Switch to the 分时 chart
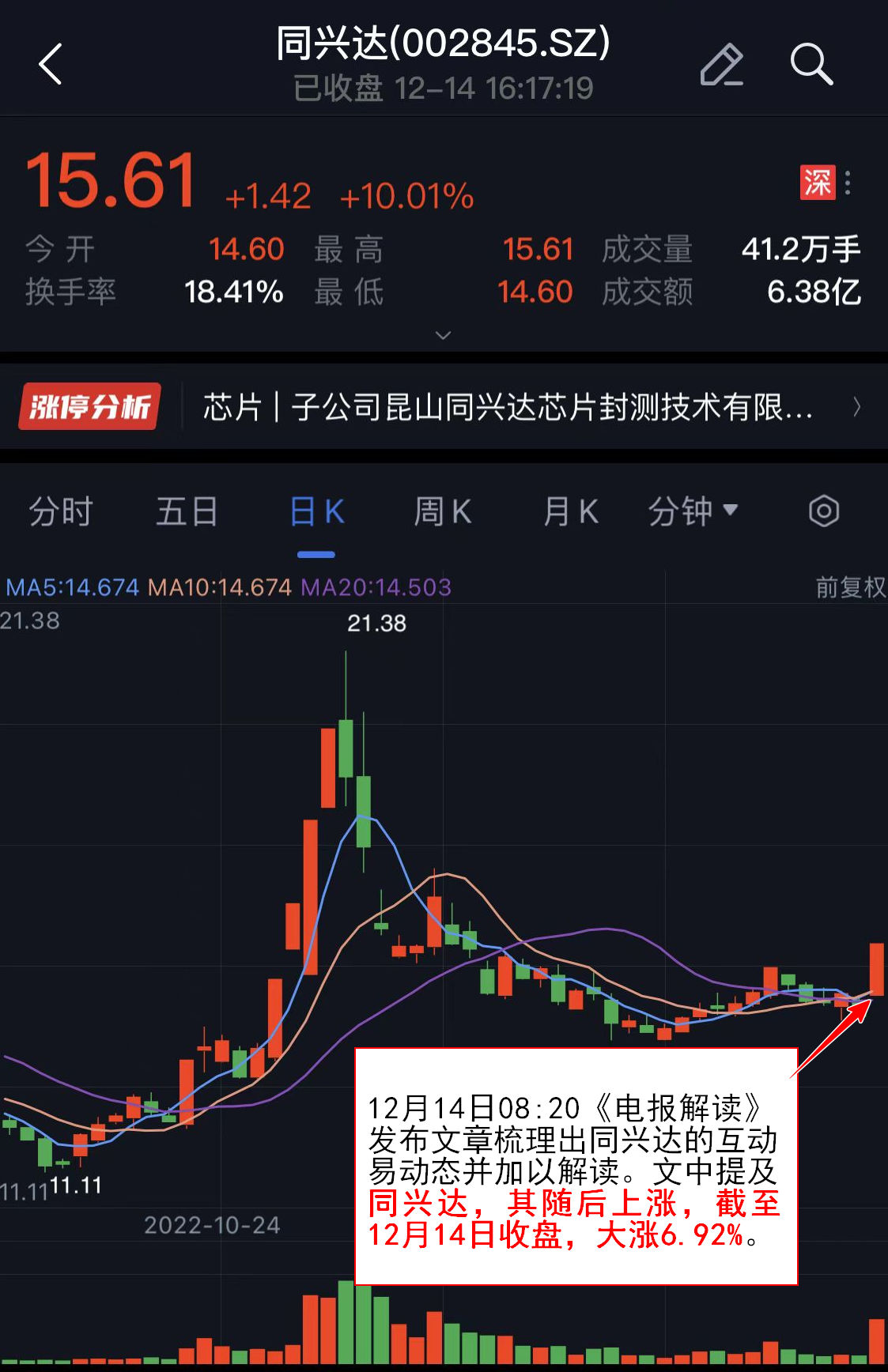Screen dimensions: 888x1372 (61, 511)
